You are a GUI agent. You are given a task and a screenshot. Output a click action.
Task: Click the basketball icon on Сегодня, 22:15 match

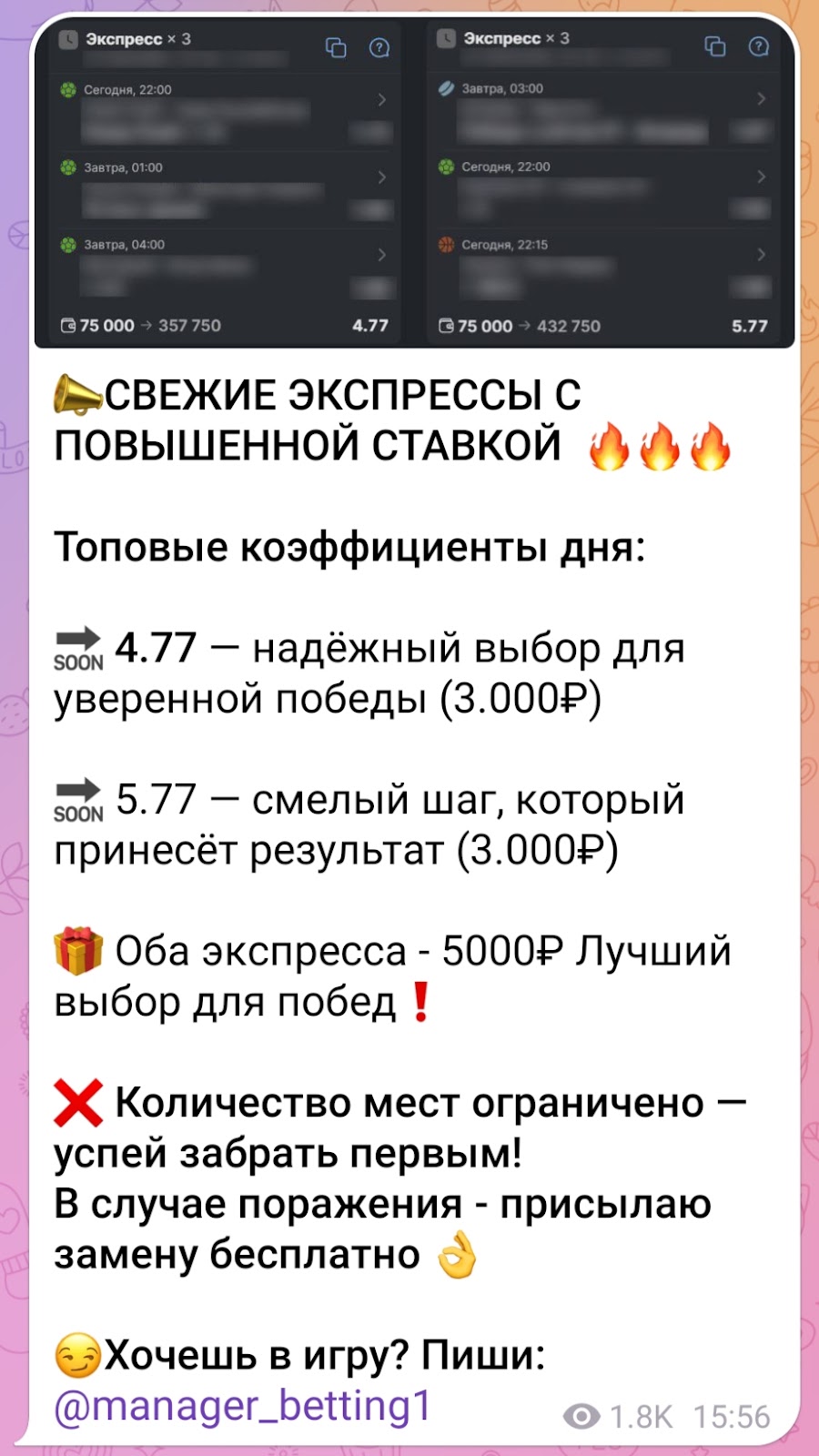[x=446, y=244]
